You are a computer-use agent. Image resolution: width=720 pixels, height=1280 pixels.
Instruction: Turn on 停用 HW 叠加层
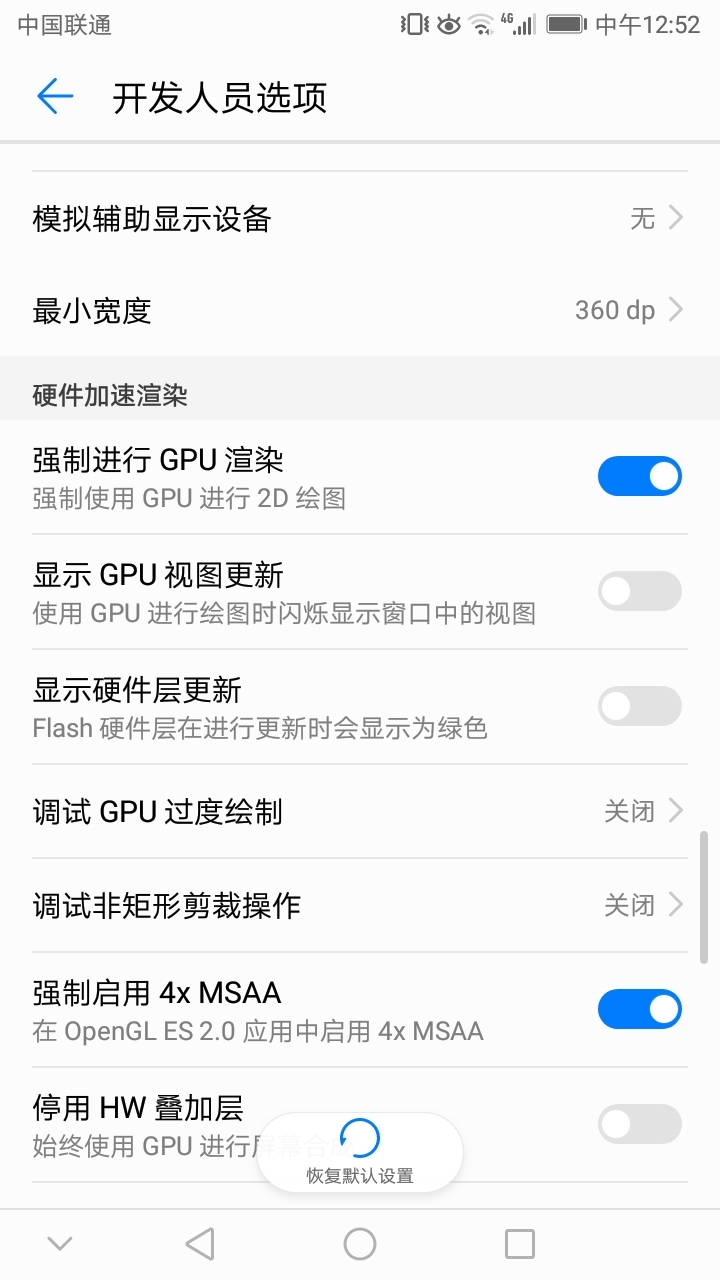pyautogui.click(x=639, y=1124)
